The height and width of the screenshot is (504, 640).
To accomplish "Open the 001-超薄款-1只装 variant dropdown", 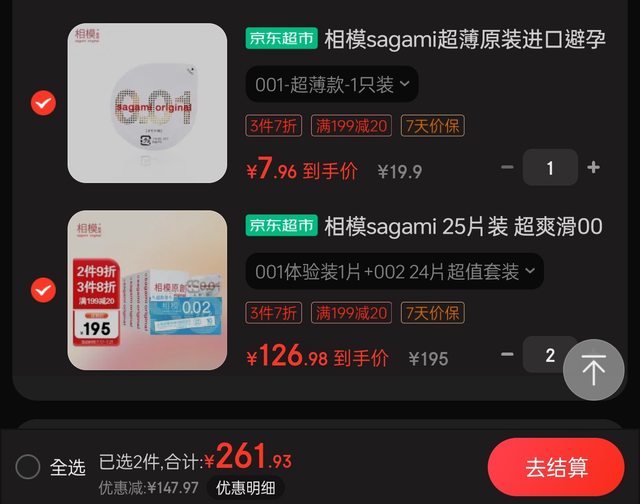I will click(332, 84).
